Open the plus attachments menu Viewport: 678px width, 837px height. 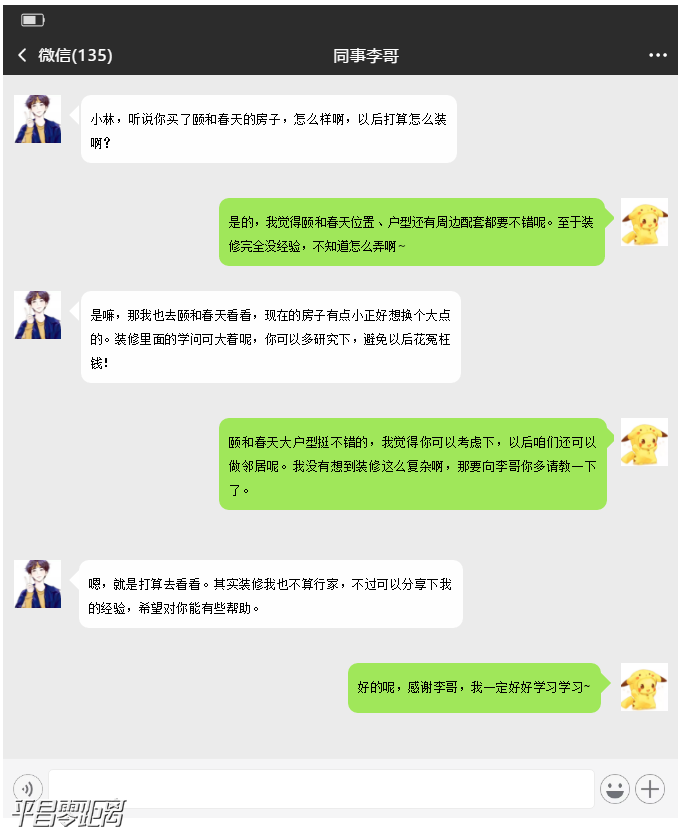click(x=651, y=789)
